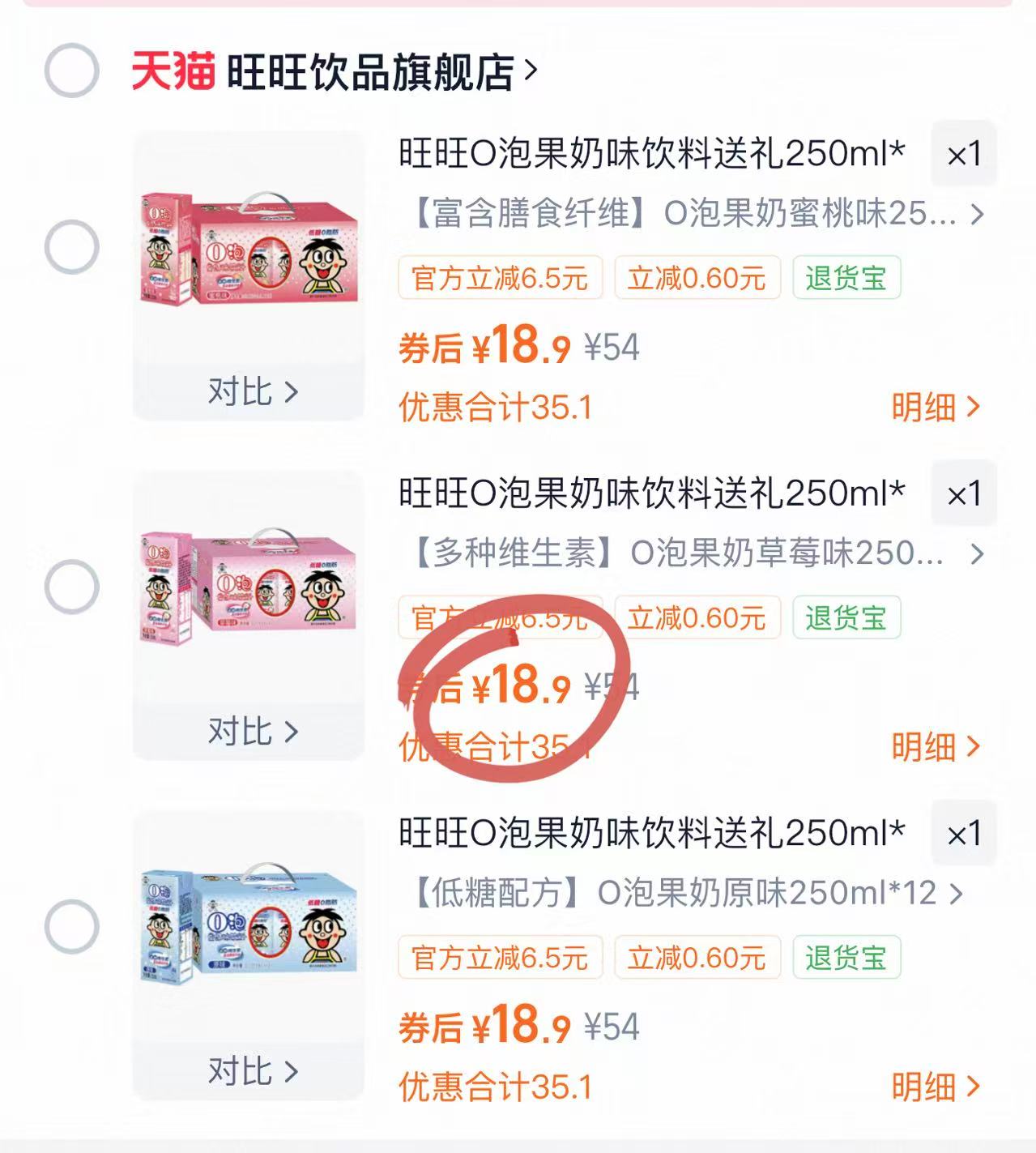Viewport: 1036px width, 1153px height.
Task: Click the 退货宝 tag on the strawberry item
Action: click(x=846, y=617)
